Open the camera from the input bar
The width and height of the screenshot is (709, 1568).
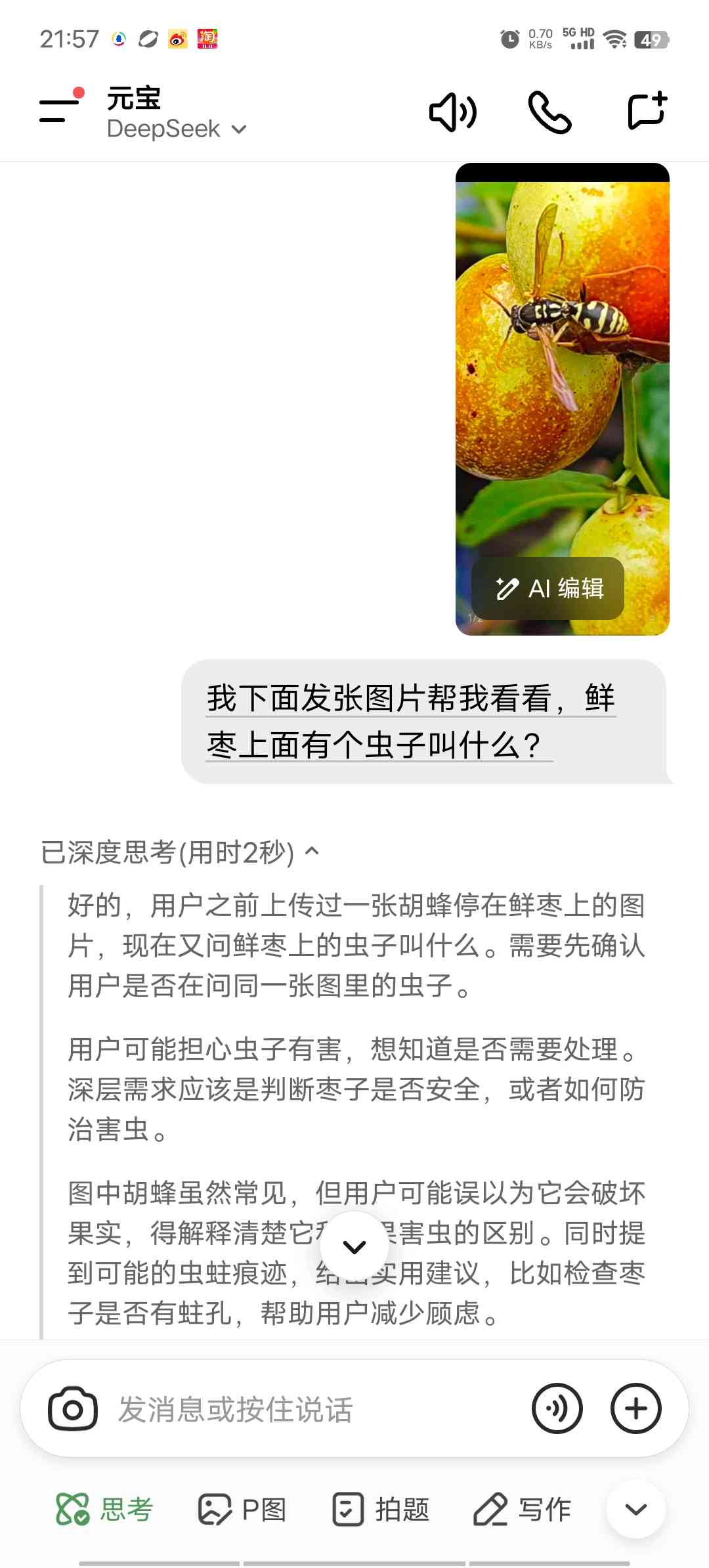pyautogui.click(x=72, y=1408)
